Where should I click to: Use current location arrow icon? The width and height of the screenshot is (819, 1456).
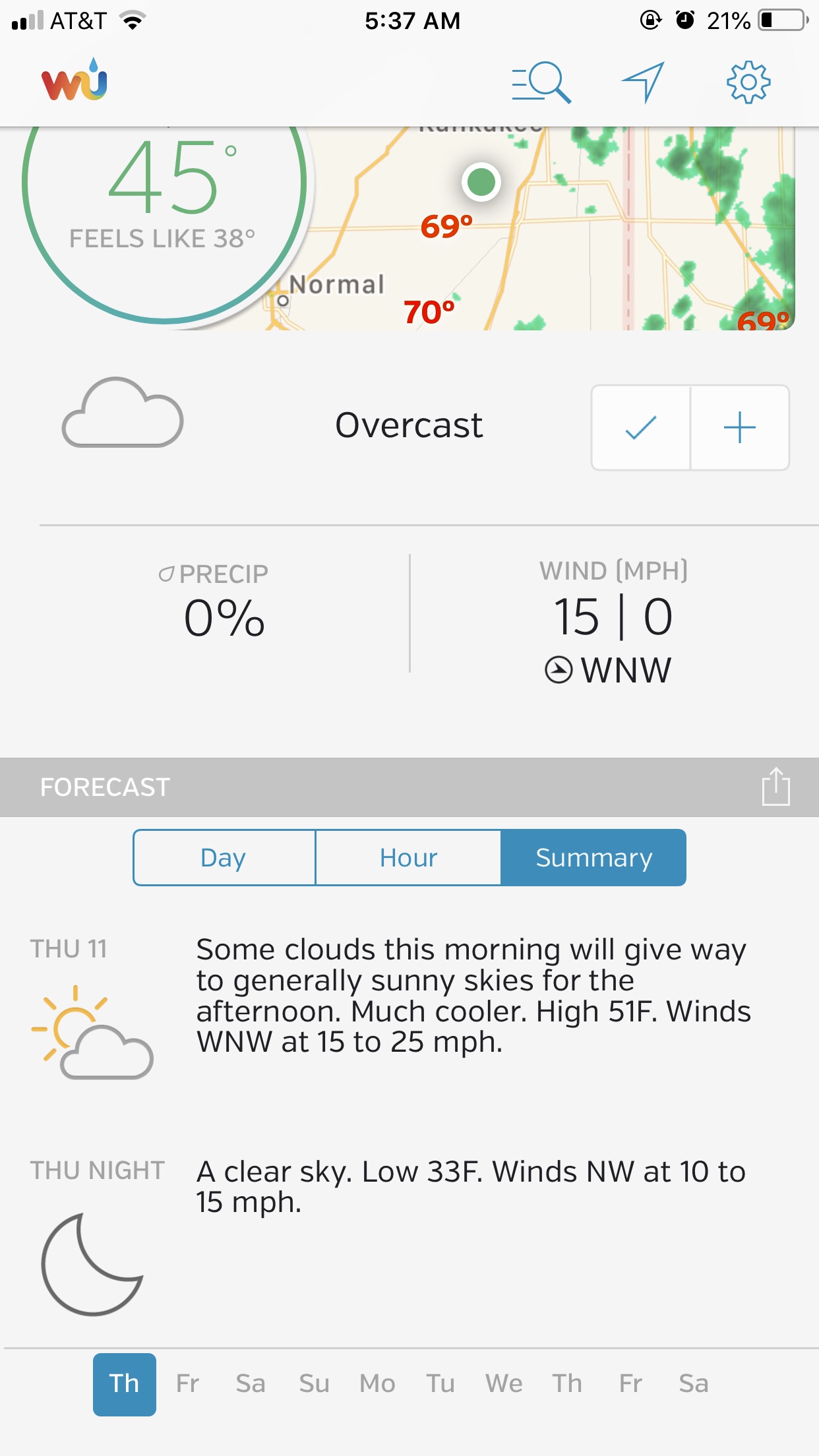643,82
